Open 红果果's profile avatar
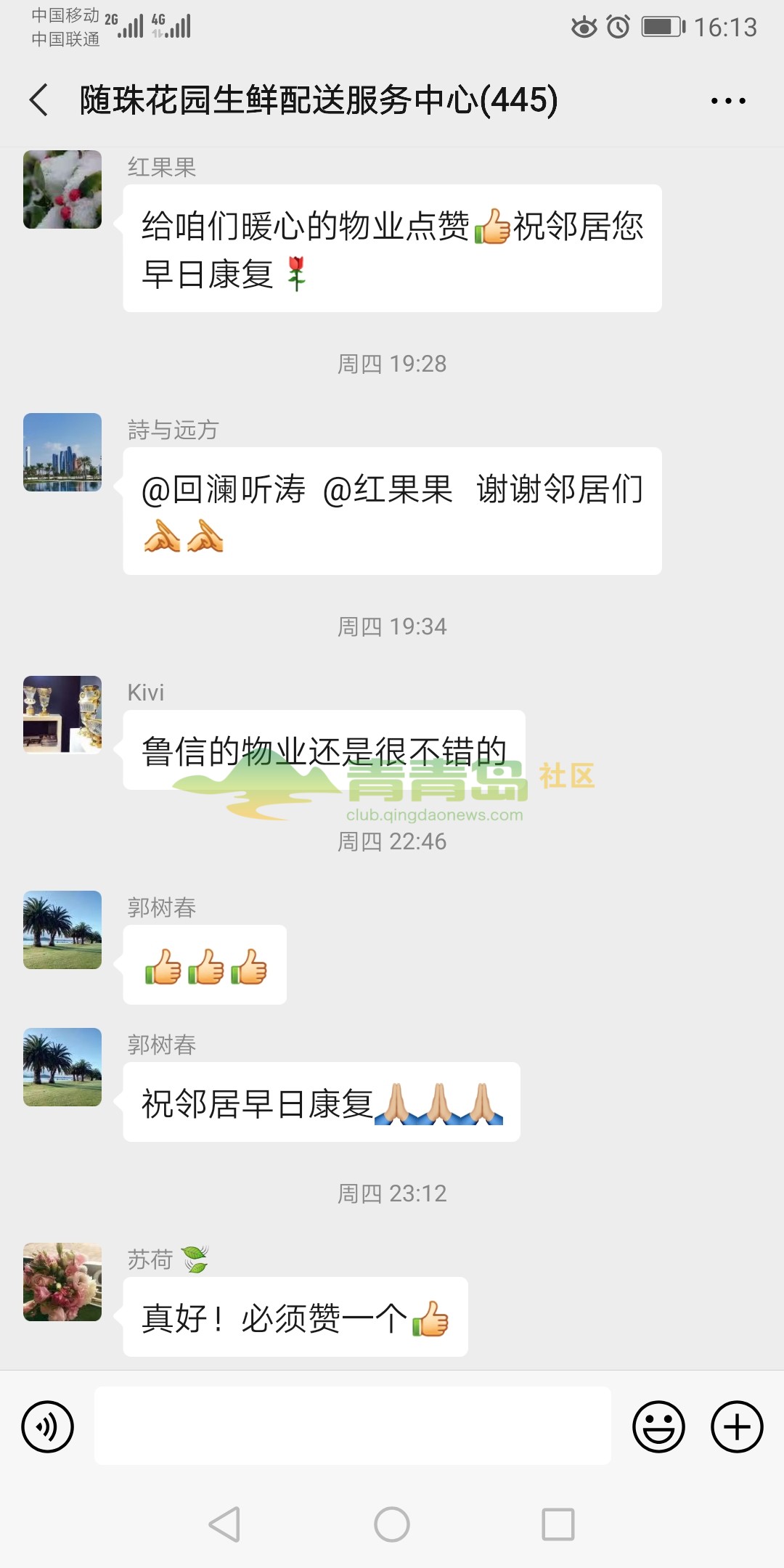Viewport: 784px width, 1568px height. 62,189
